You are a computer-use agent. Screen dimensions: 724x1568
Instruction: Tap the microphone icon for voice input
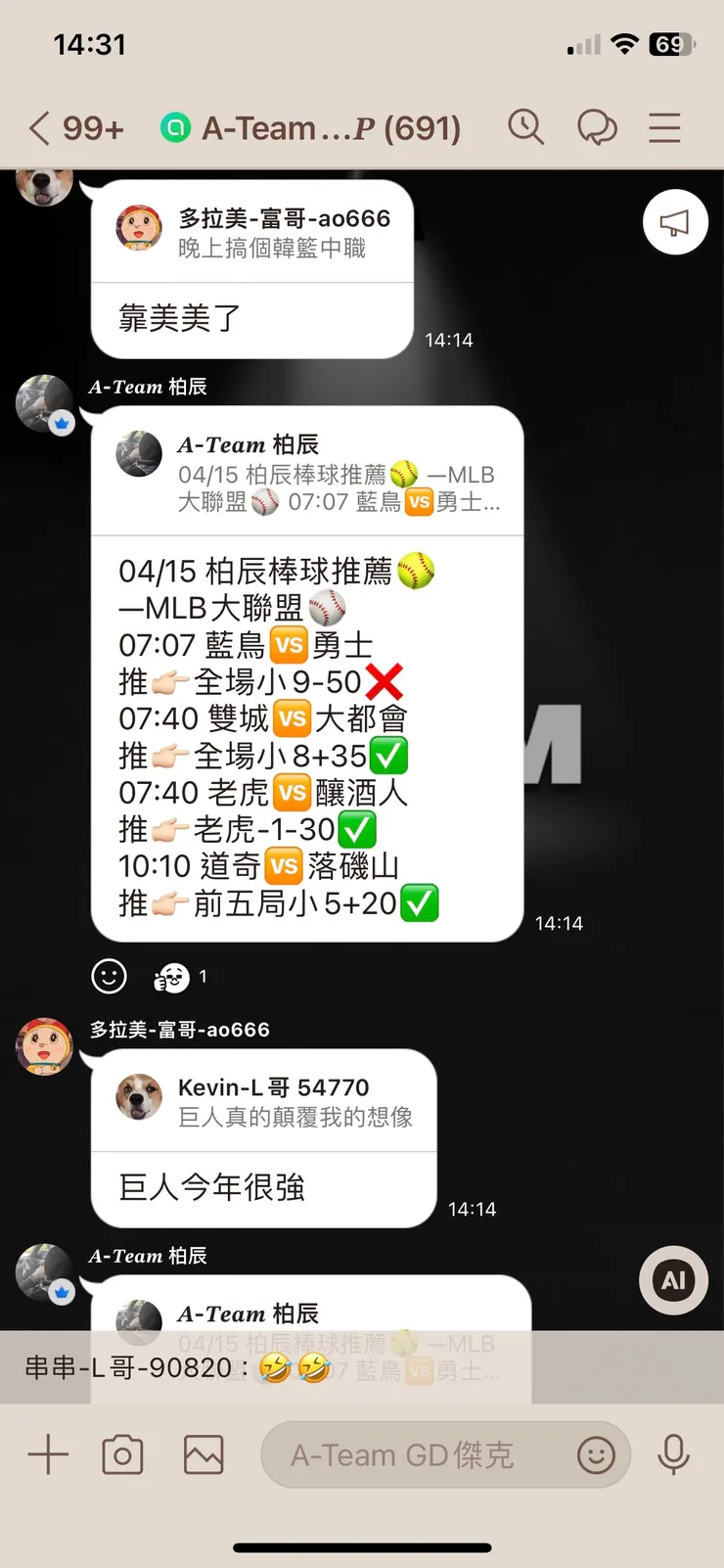click(675, 1454)
